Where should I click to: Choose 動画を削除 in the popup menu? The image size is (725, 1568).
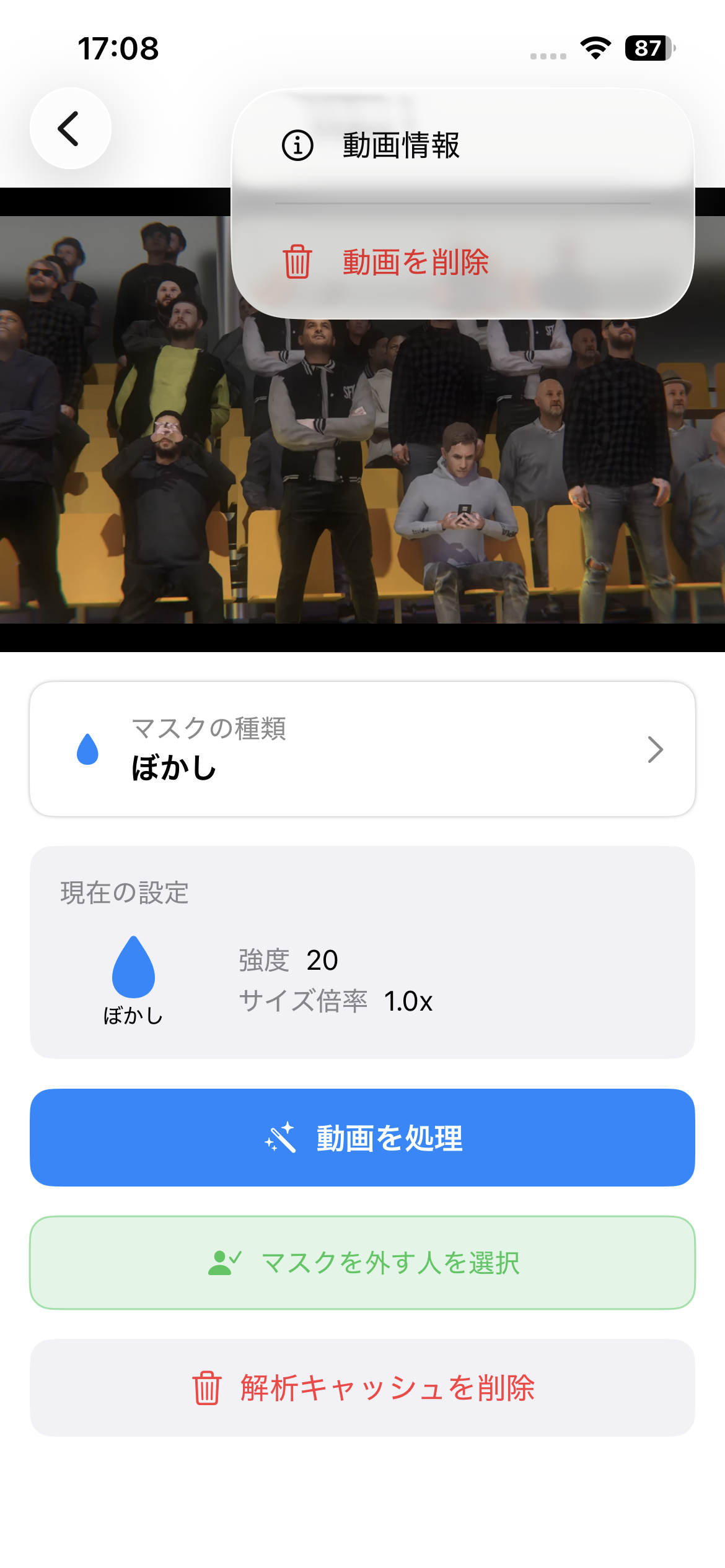point(415,263)
